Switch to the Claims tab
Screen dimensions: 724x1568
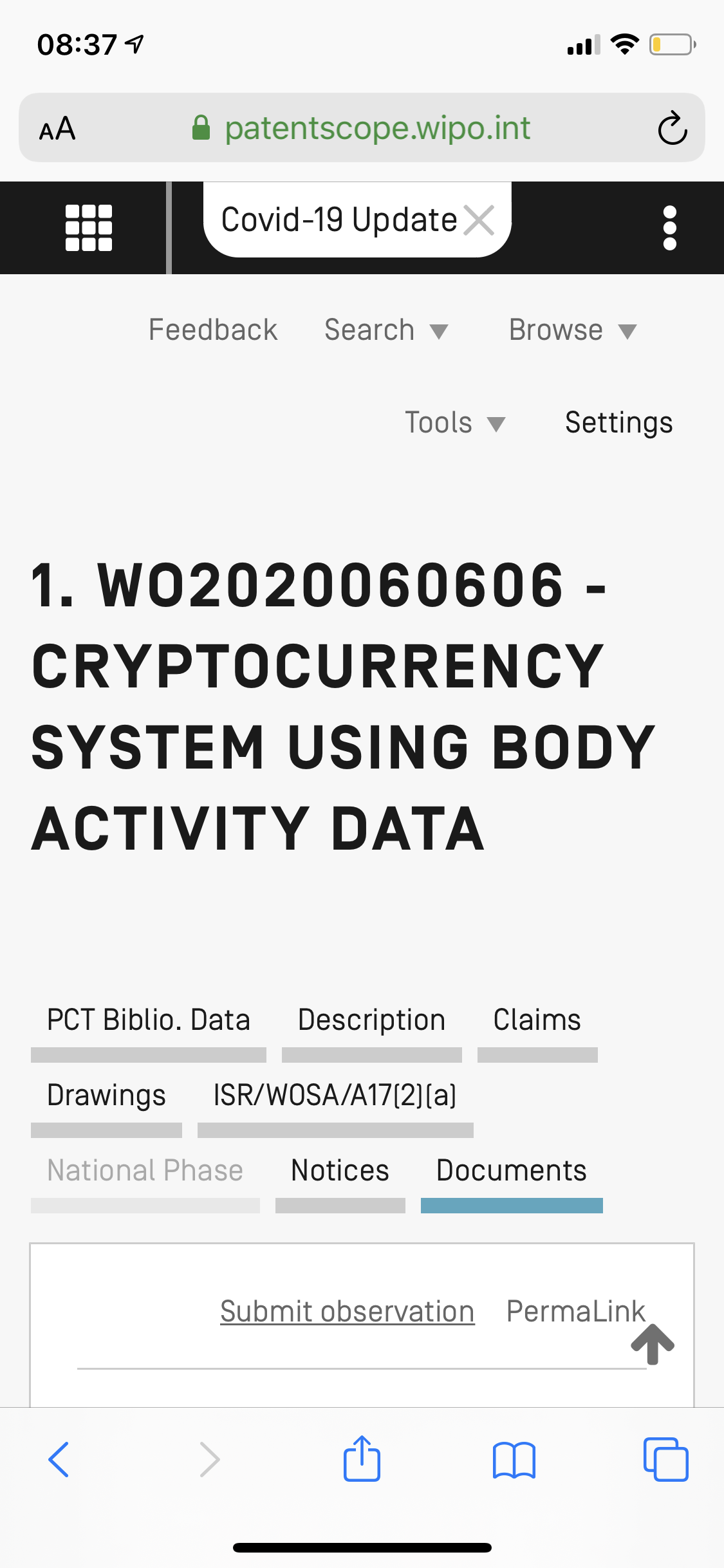click(537, 1020)
